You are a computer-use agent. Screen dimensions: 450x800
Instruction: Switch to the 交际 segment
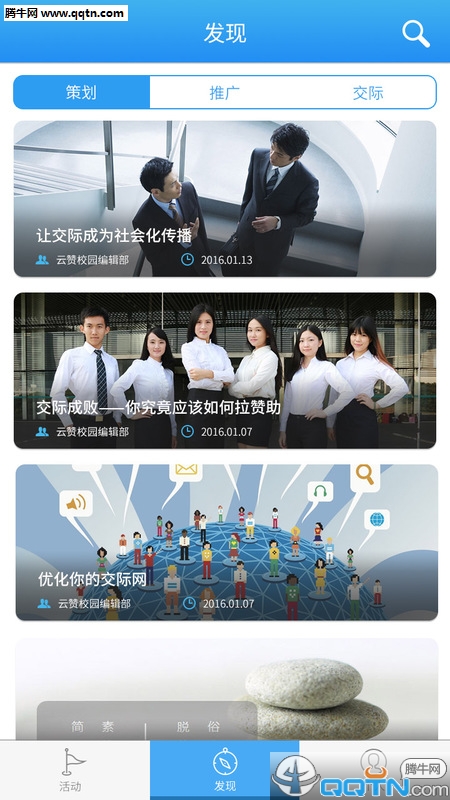point(367,92)
